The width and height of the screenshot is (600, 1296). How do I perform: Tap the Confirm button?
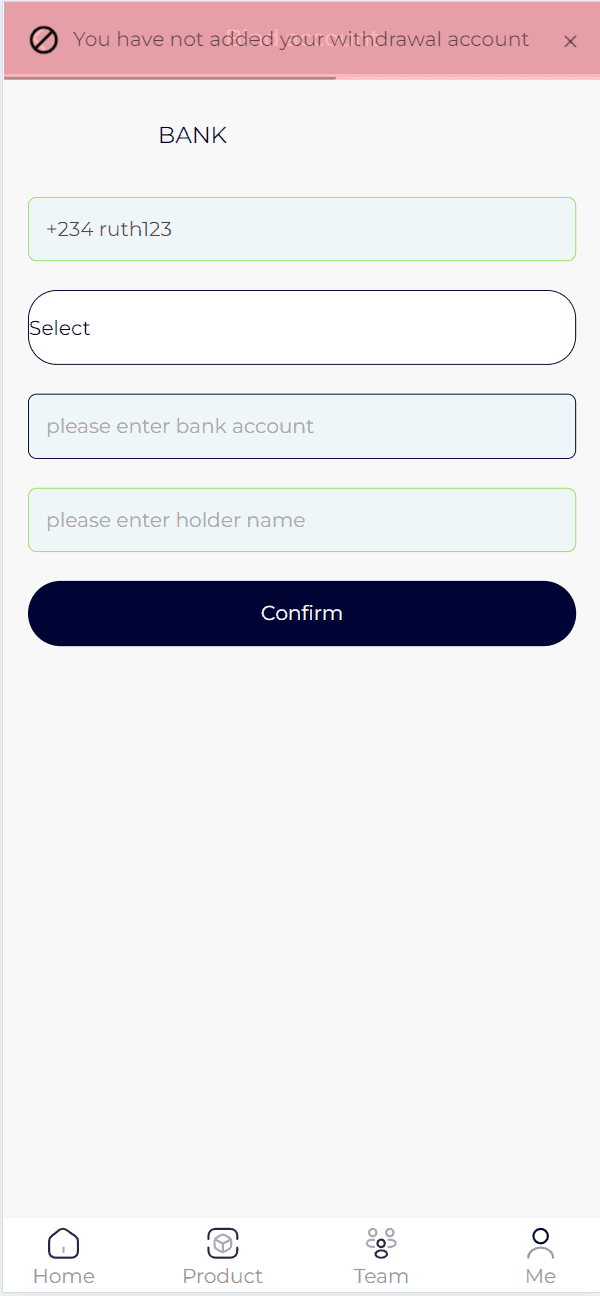pos(302,613)
